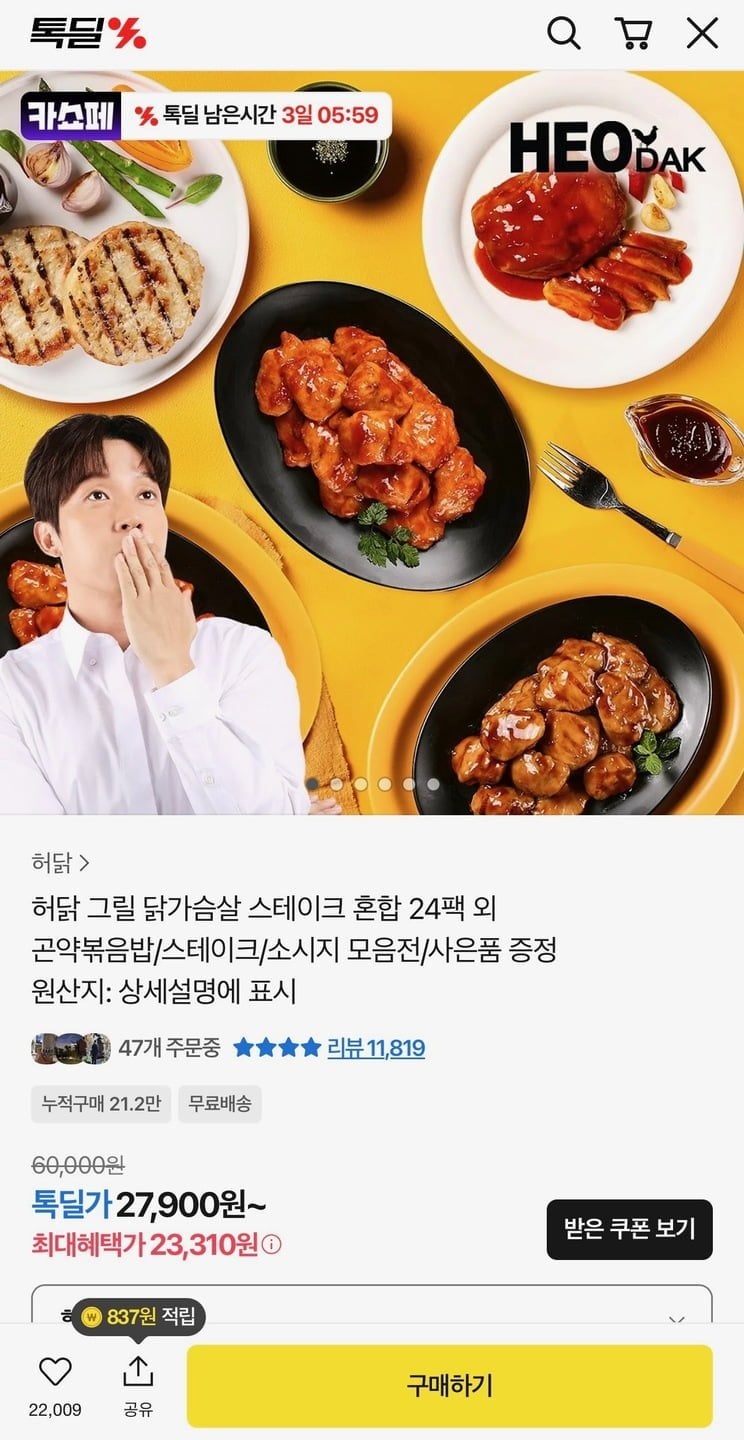744x1440 pixels.
Task: Expand the dropdown below the price
Action: 676,1318
